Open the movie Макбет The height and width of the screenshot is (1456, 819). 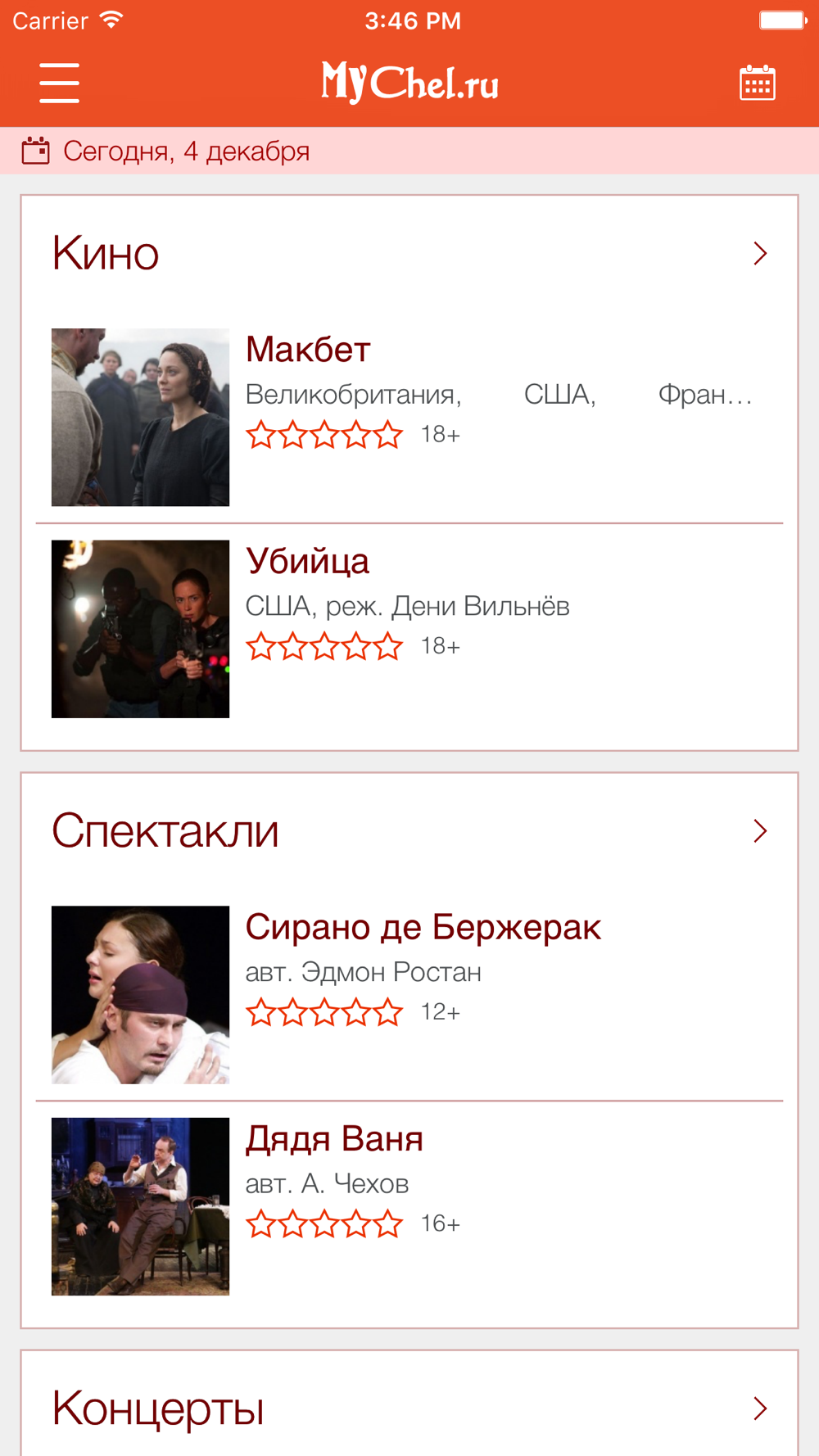(409, 417)
